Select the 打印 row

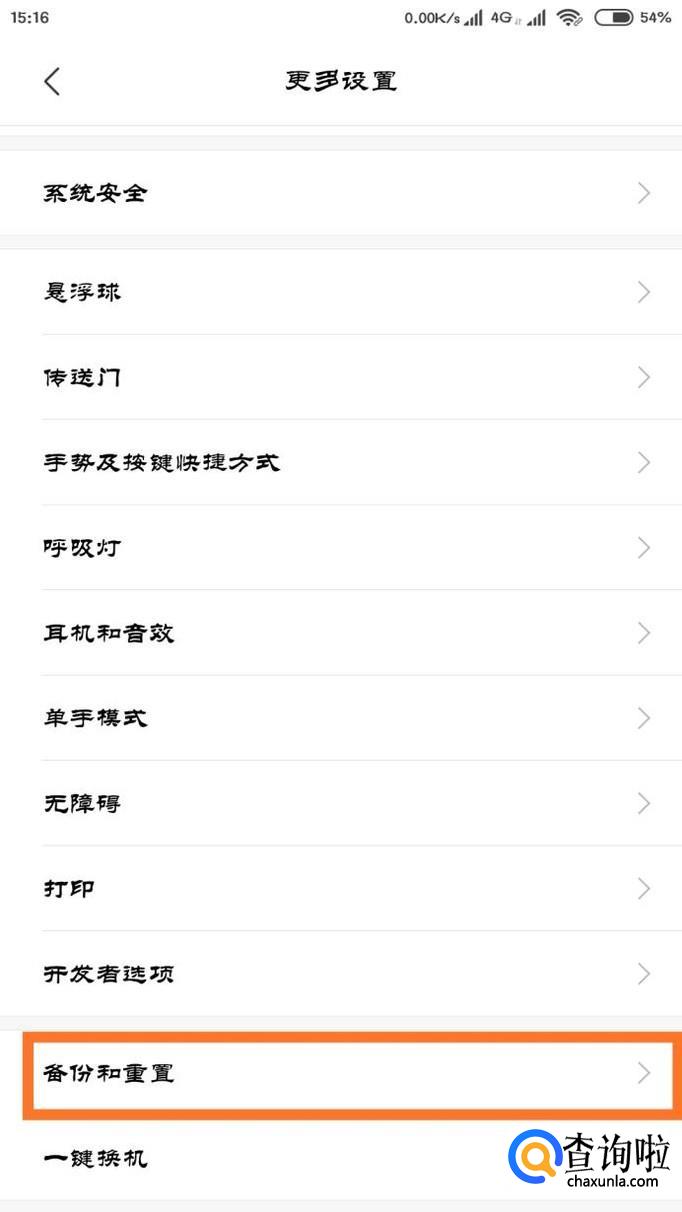[x=341, y=887]
